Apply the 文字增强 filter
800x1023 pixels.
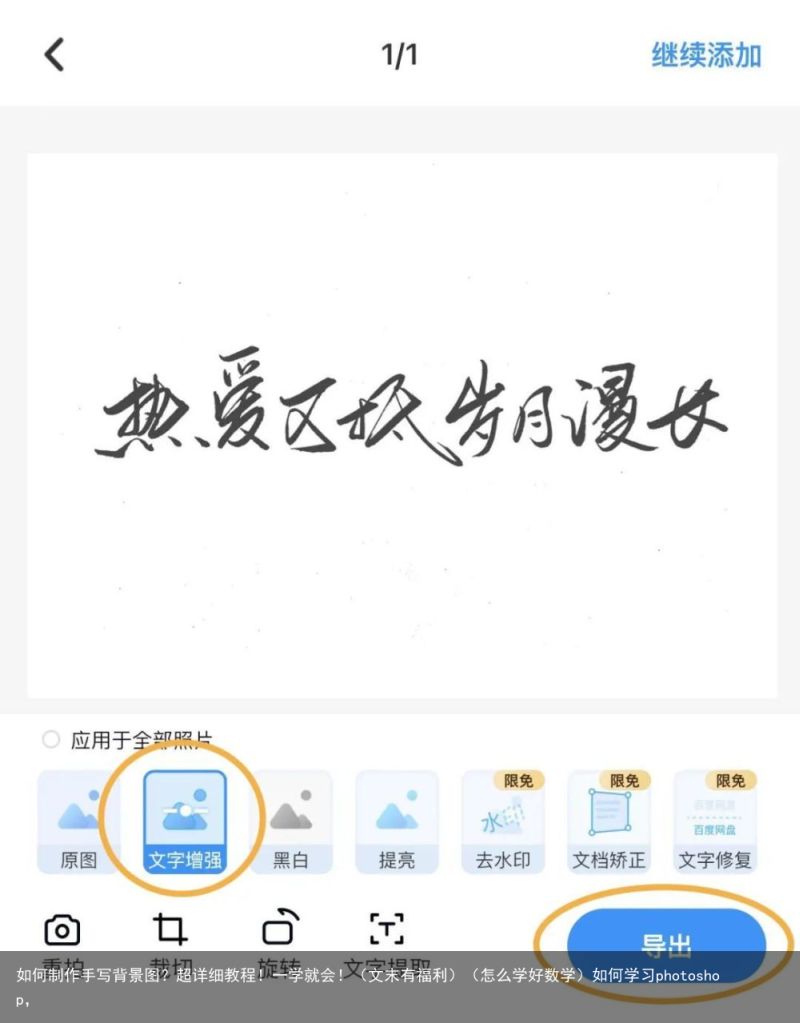click(185, 822)
